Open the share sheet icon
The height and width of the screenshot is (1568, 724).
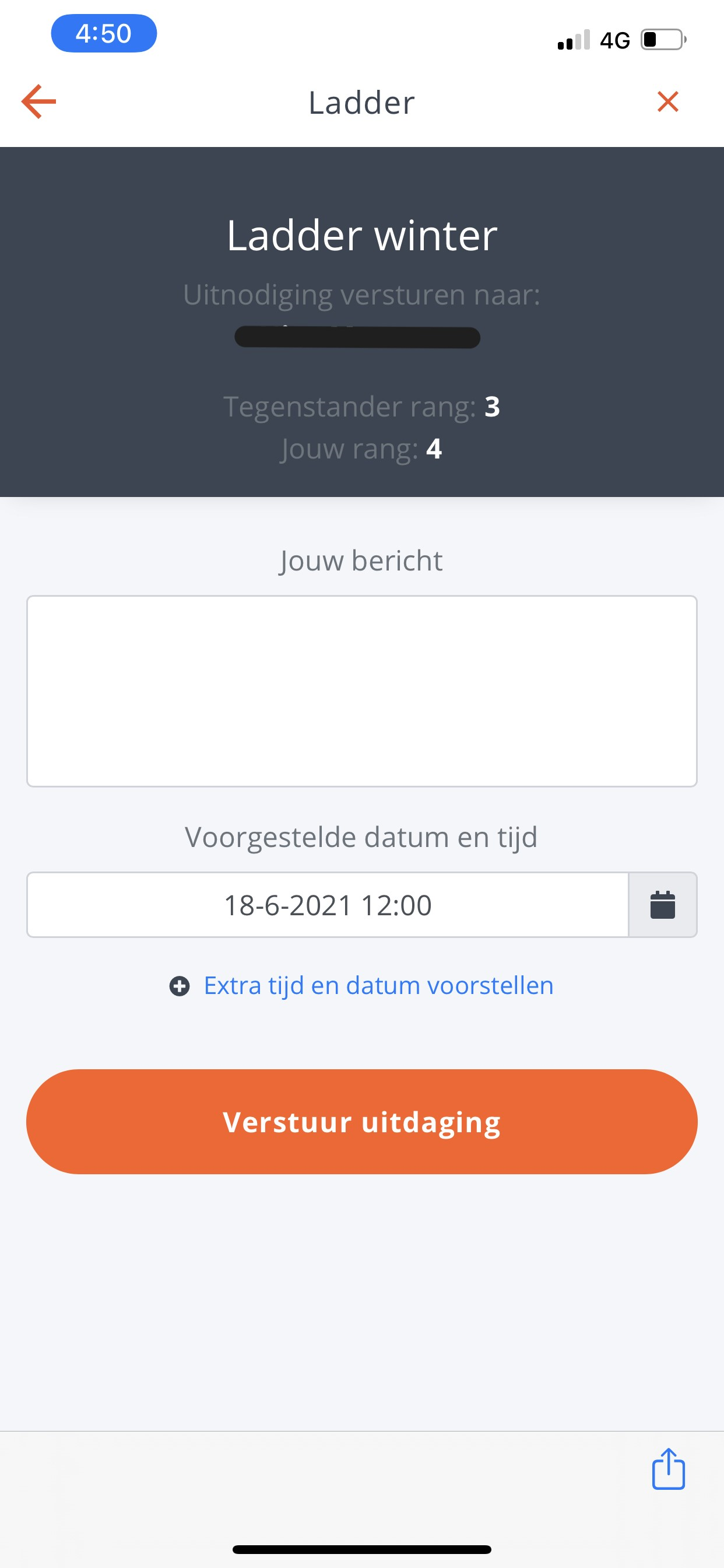click(669, 1469)
